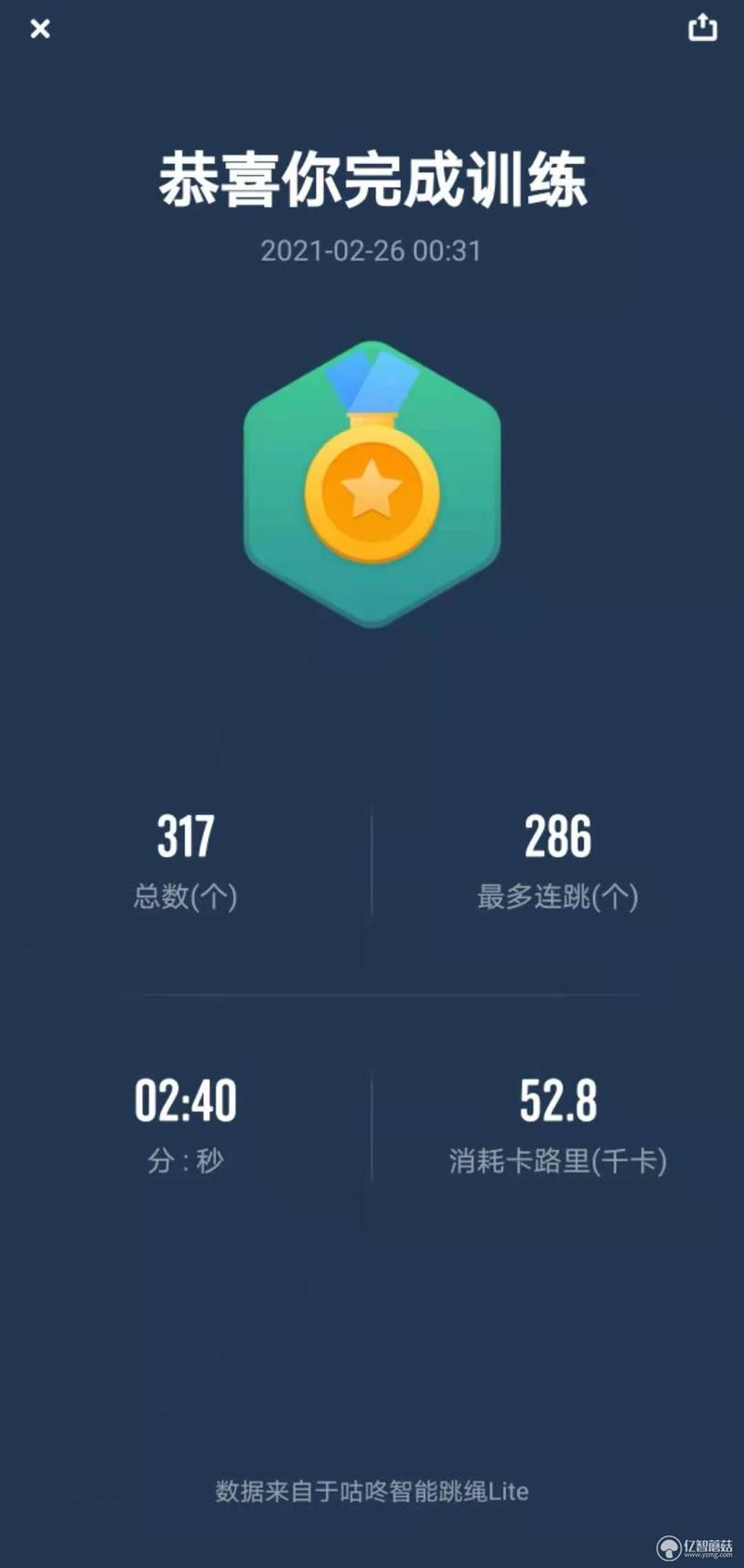Share the training result
This screenshot has height=1568, width=744.
(702, 28)
